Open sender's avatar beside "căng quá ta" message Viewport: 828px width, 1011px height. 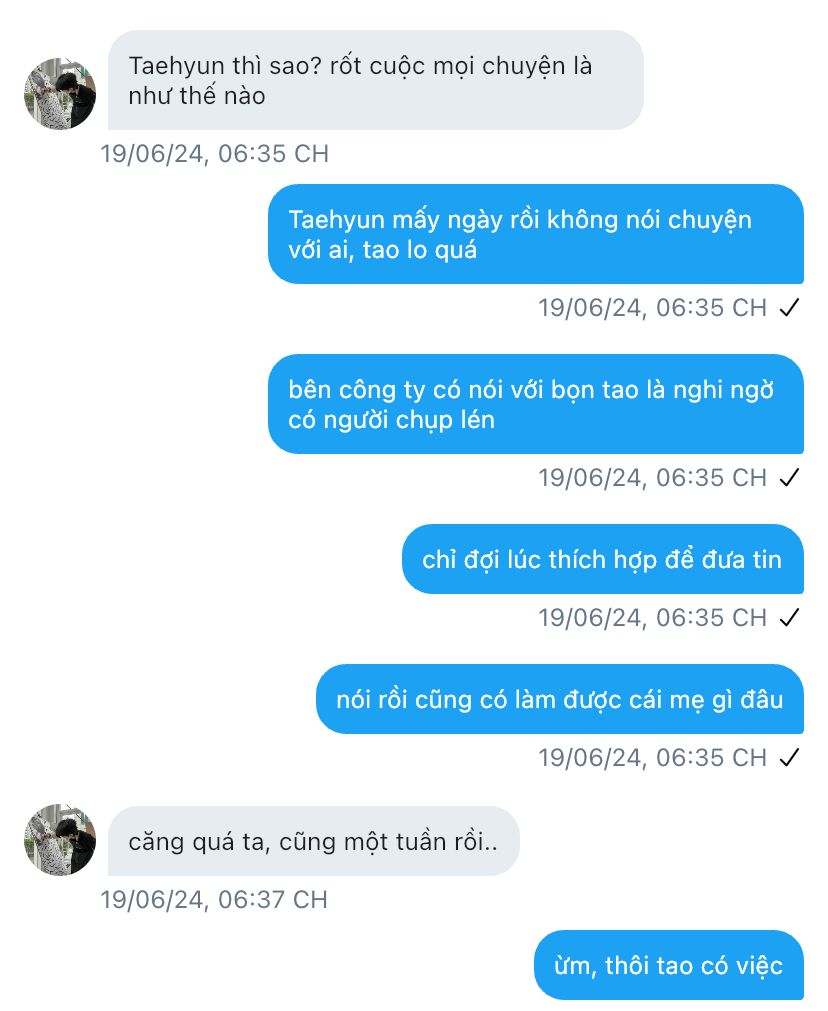click(x=60, y=840)
